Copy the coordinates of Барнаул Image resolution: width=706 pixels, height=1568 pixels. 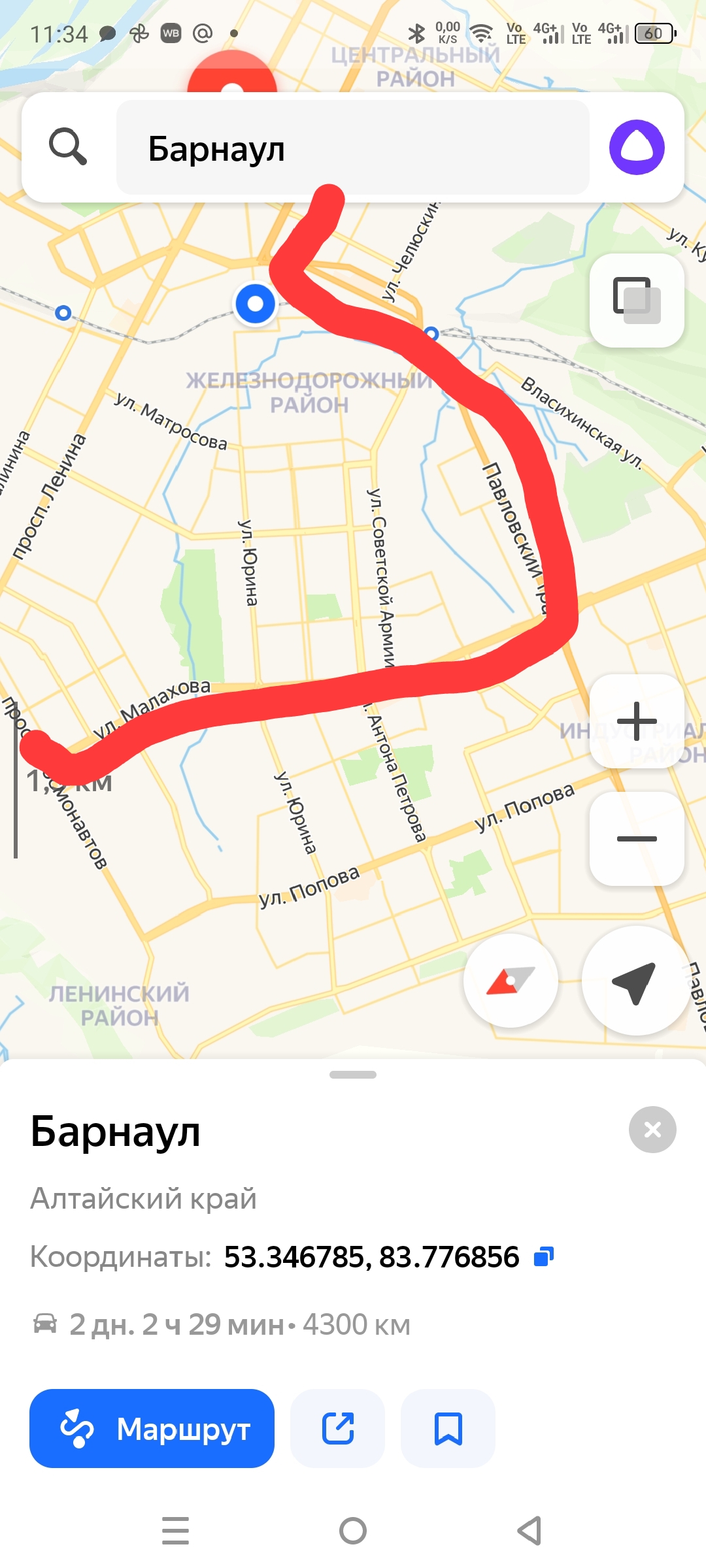click(544, 1256)
